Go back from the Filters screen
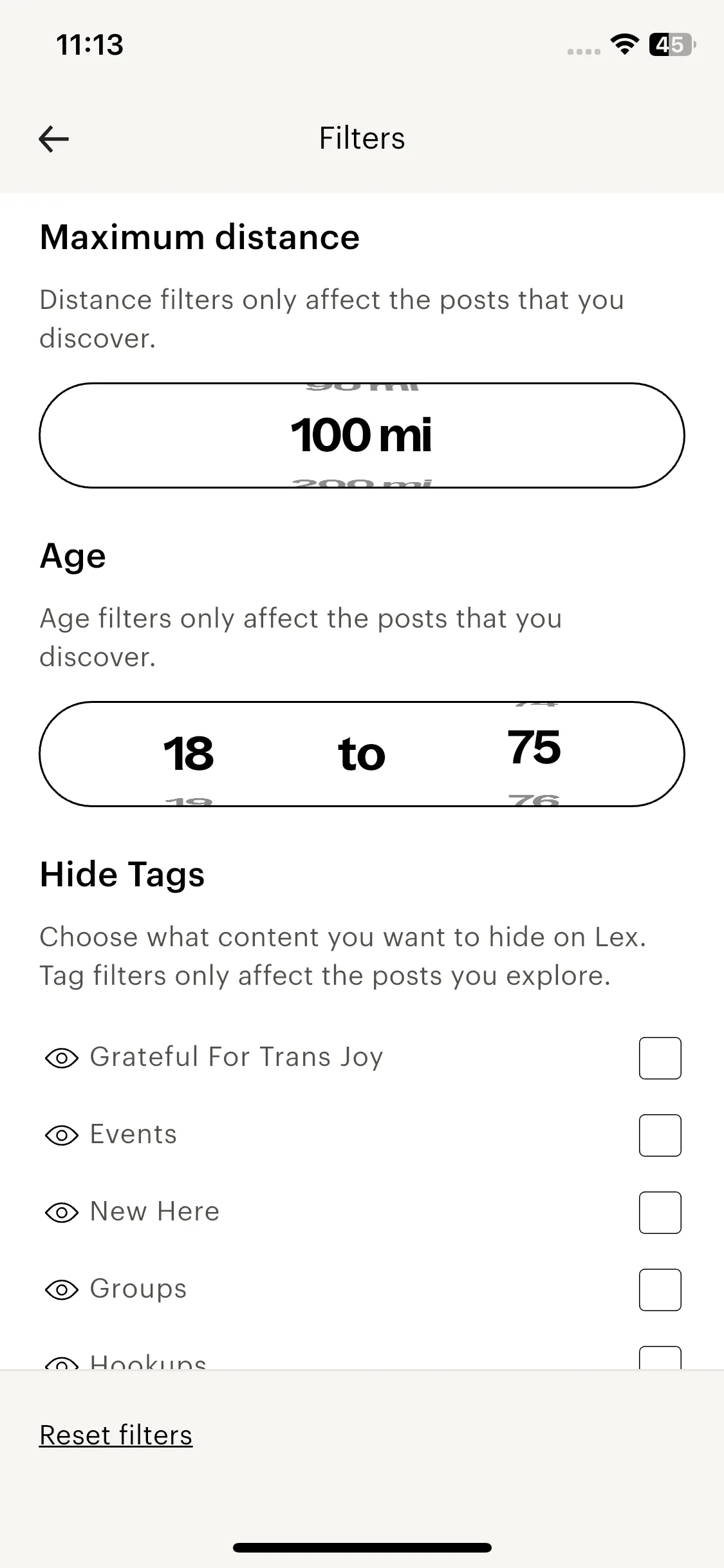Viewport: 724px width, 1568px height. [54, 139]
